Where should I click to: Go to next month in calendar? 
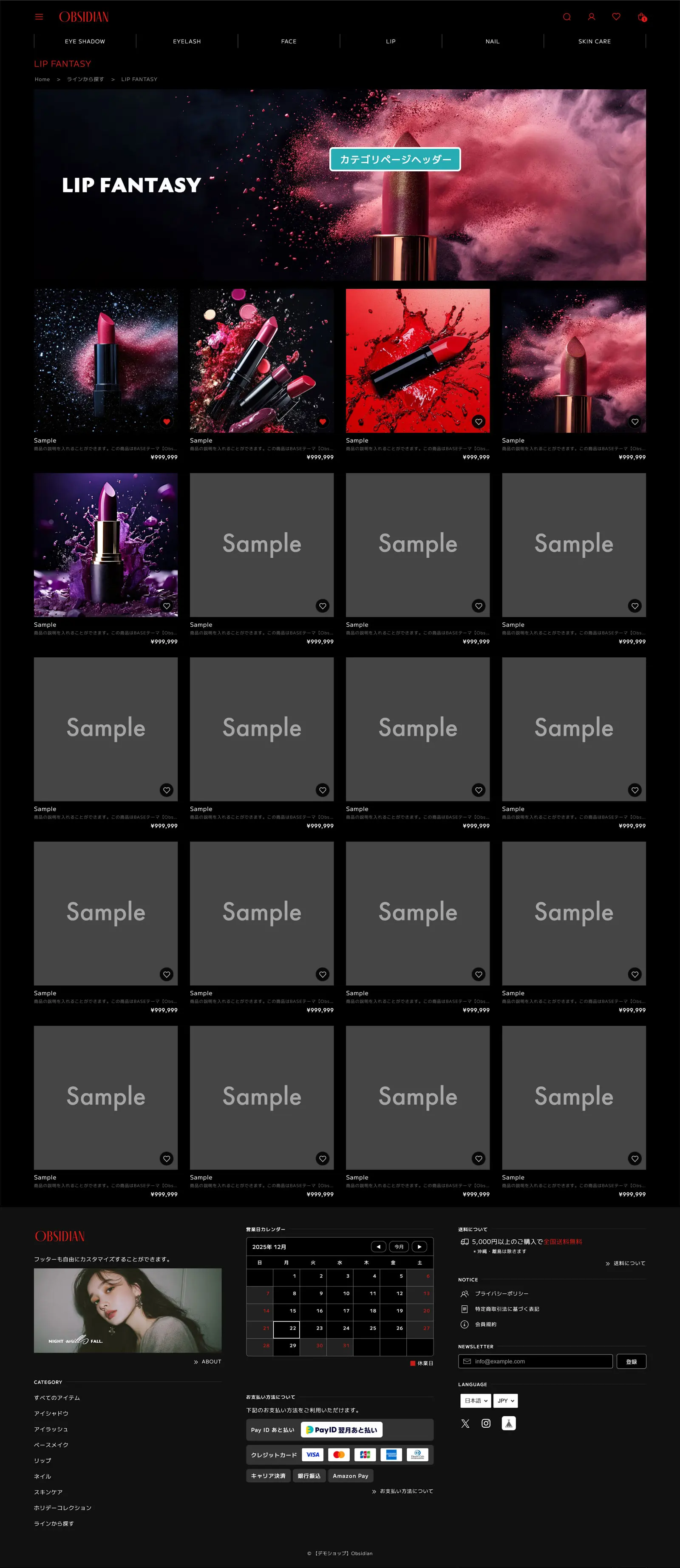pyautogui.click(x=419, y=1247)
